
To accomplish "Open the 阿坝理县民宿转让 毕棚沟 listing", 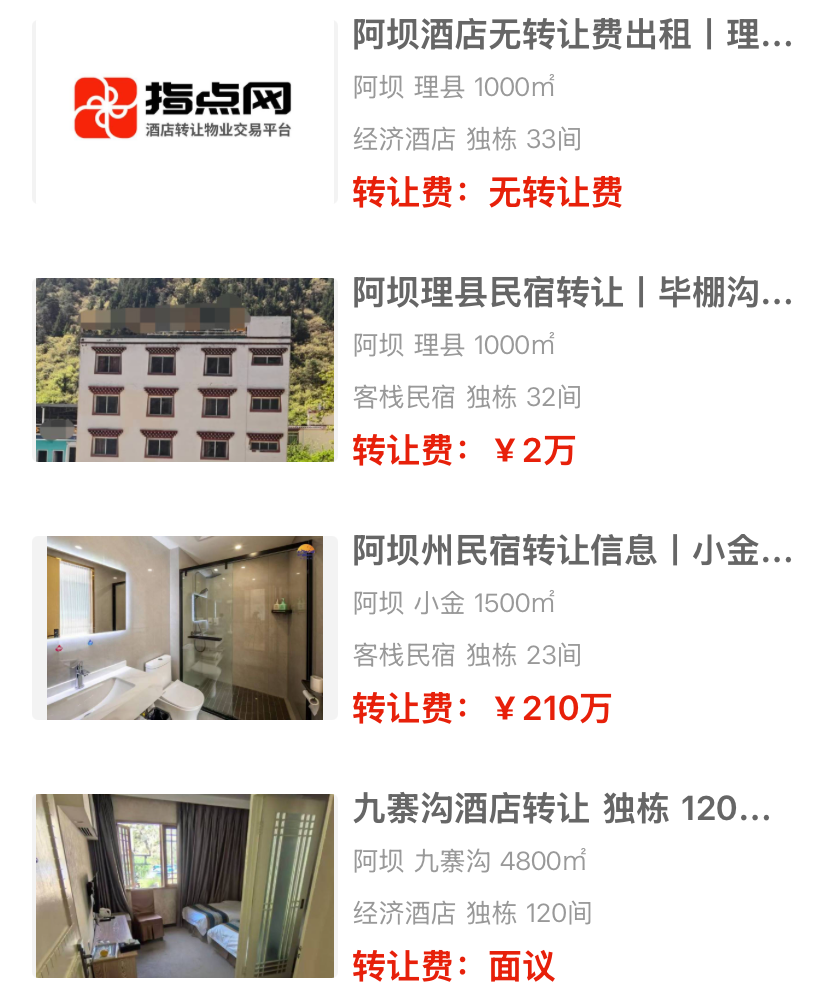I will tap(571, 294).
